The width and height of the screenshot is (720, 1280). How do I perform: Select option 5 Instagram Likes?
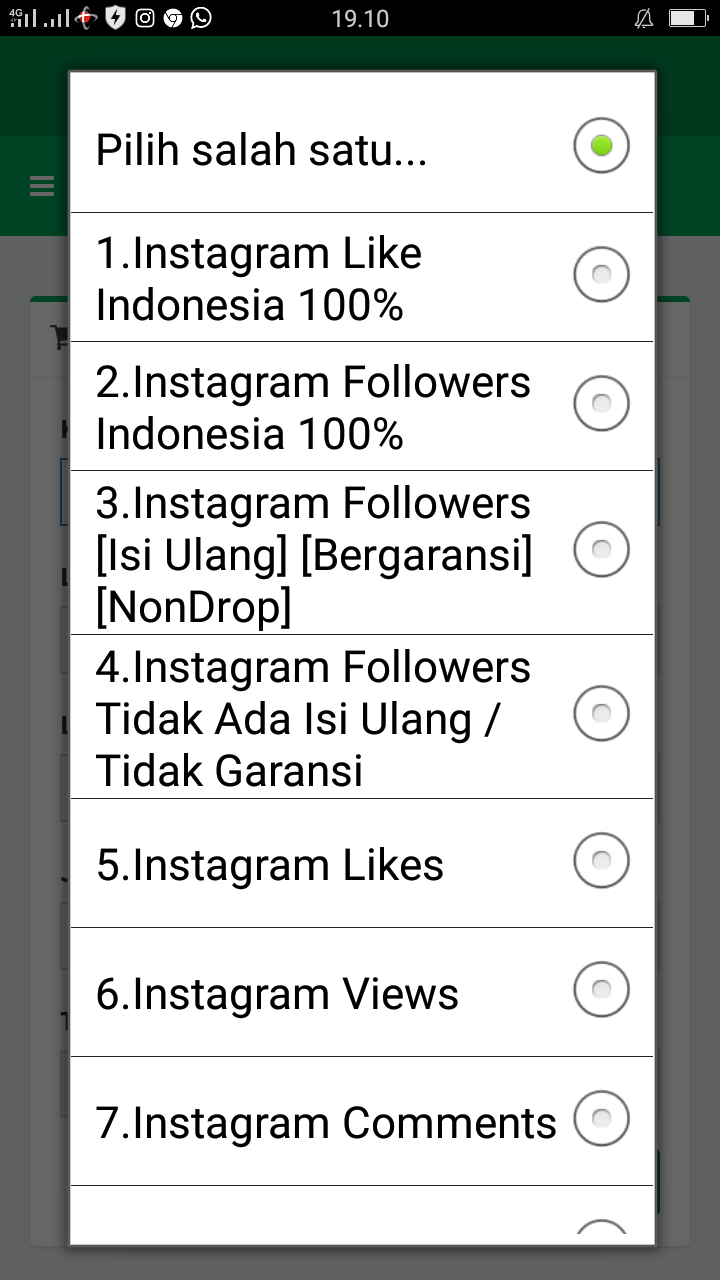tap(361, 863)
